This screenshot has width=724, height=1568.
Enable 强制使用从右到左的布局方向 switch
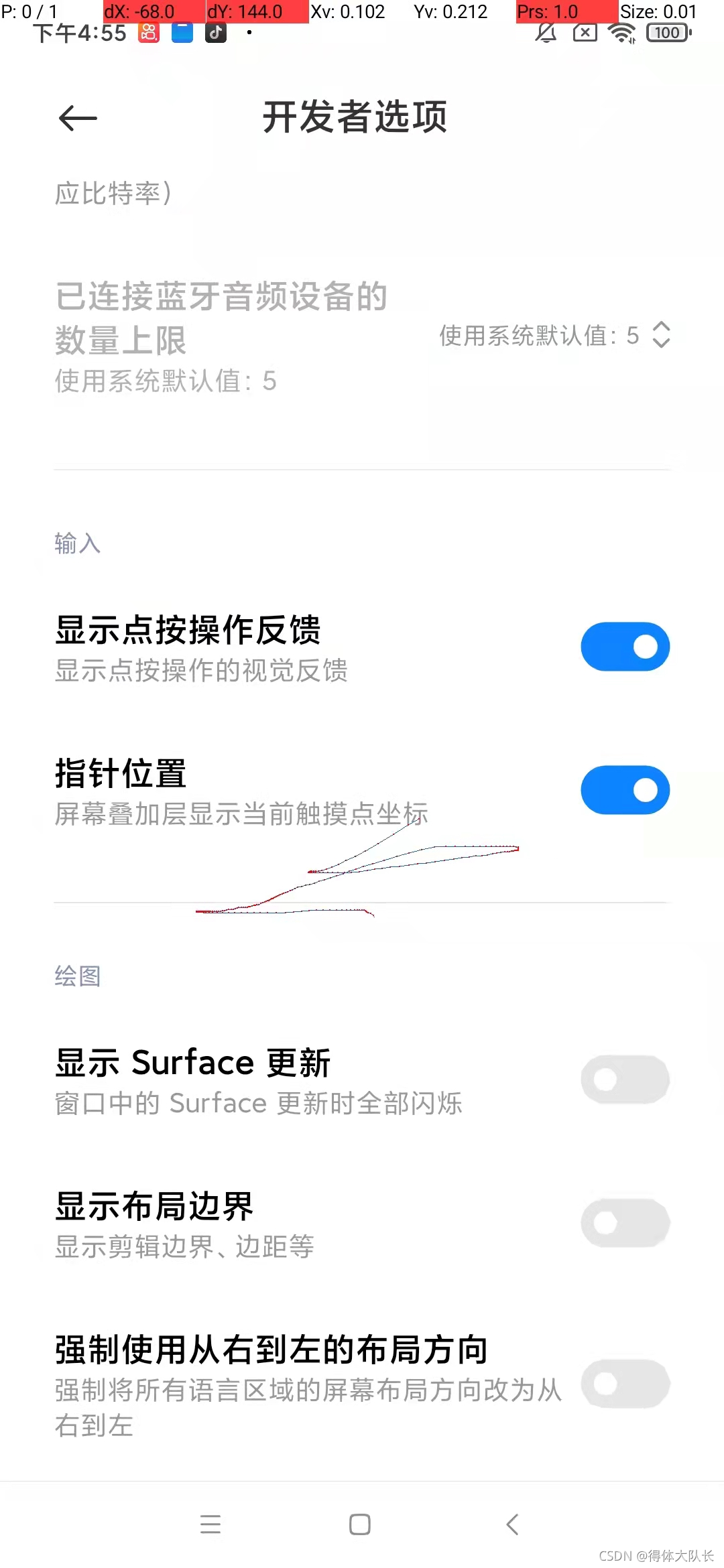[625, 1384]
